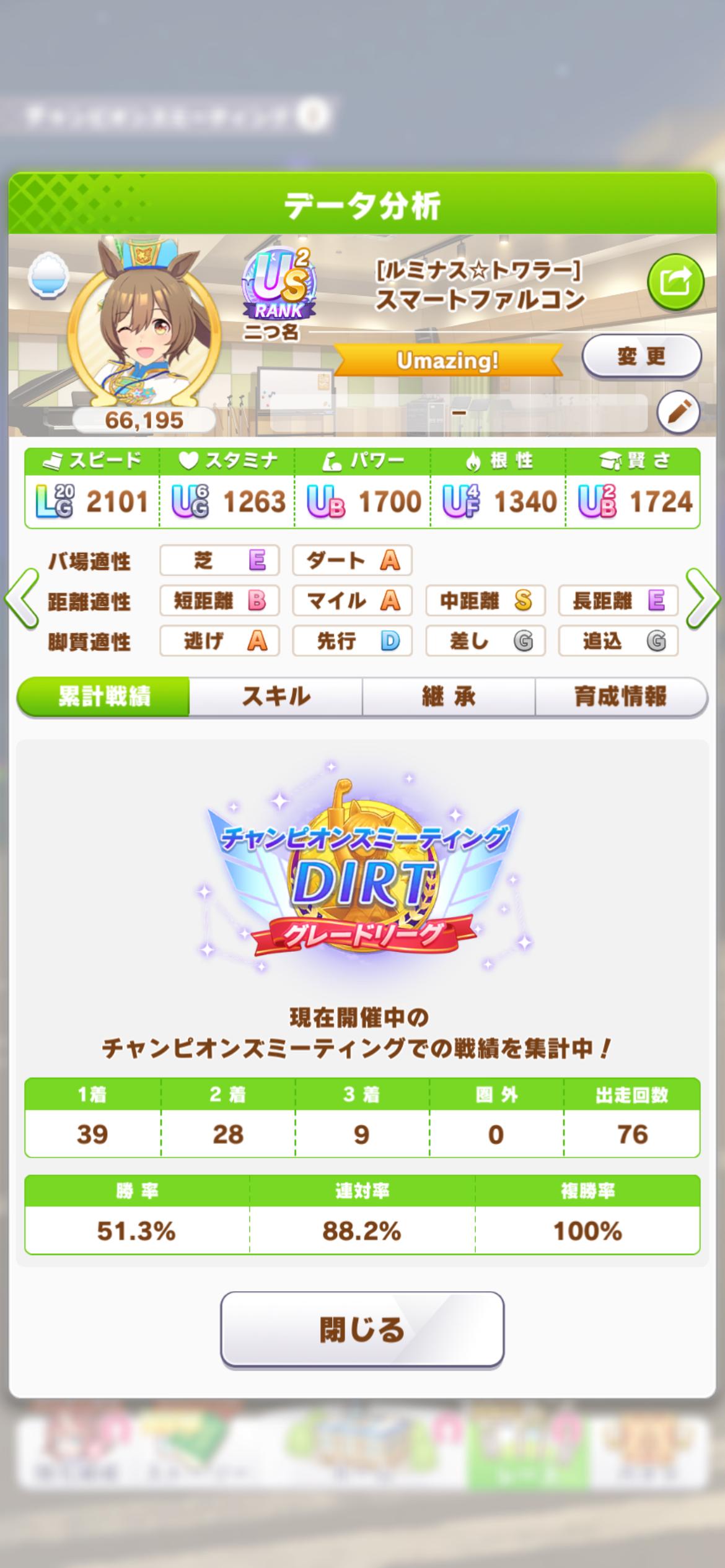Tap the 変更 button
Viewport: 725px width, 1568px height.
[641, 356]
